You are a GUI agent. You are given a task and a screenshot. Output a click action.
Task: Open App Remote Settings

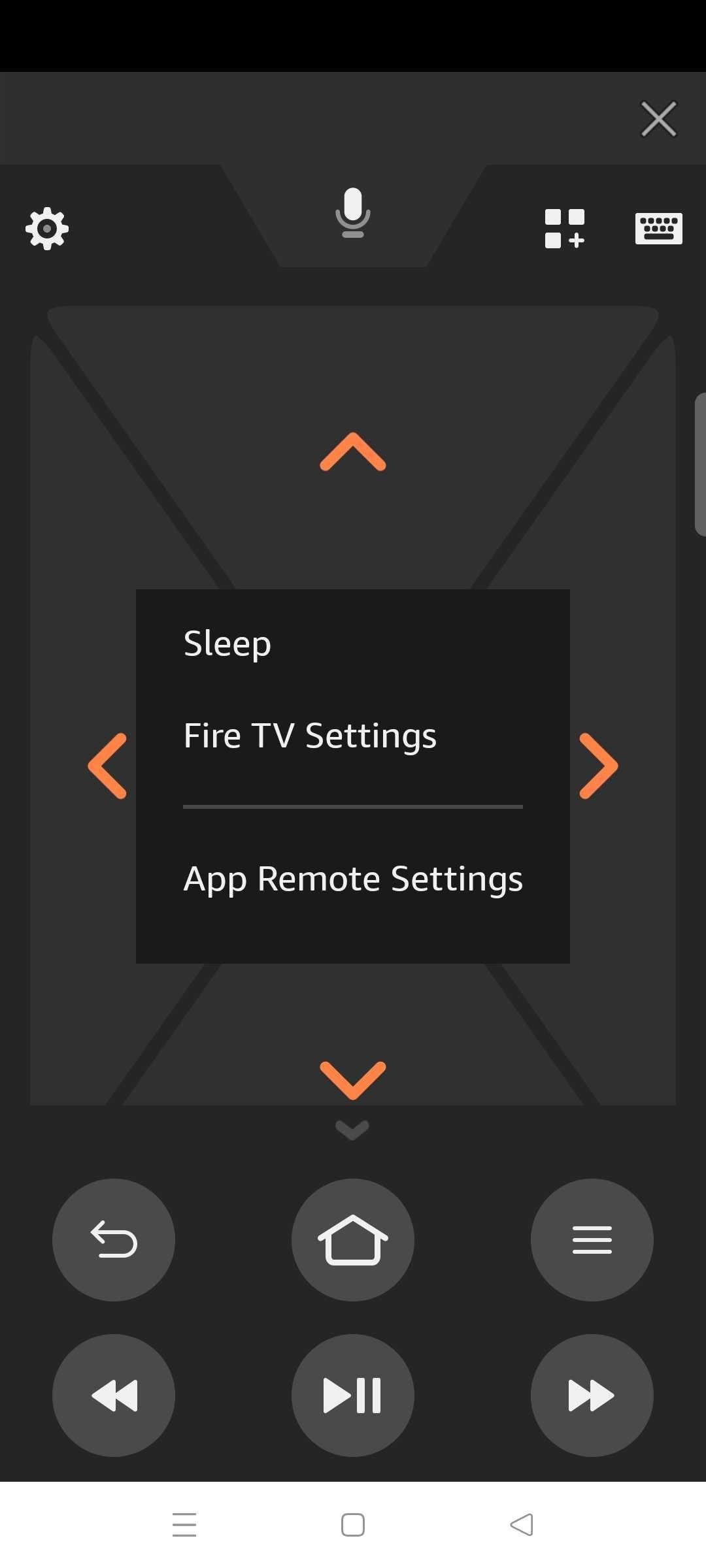click(353, 879)
